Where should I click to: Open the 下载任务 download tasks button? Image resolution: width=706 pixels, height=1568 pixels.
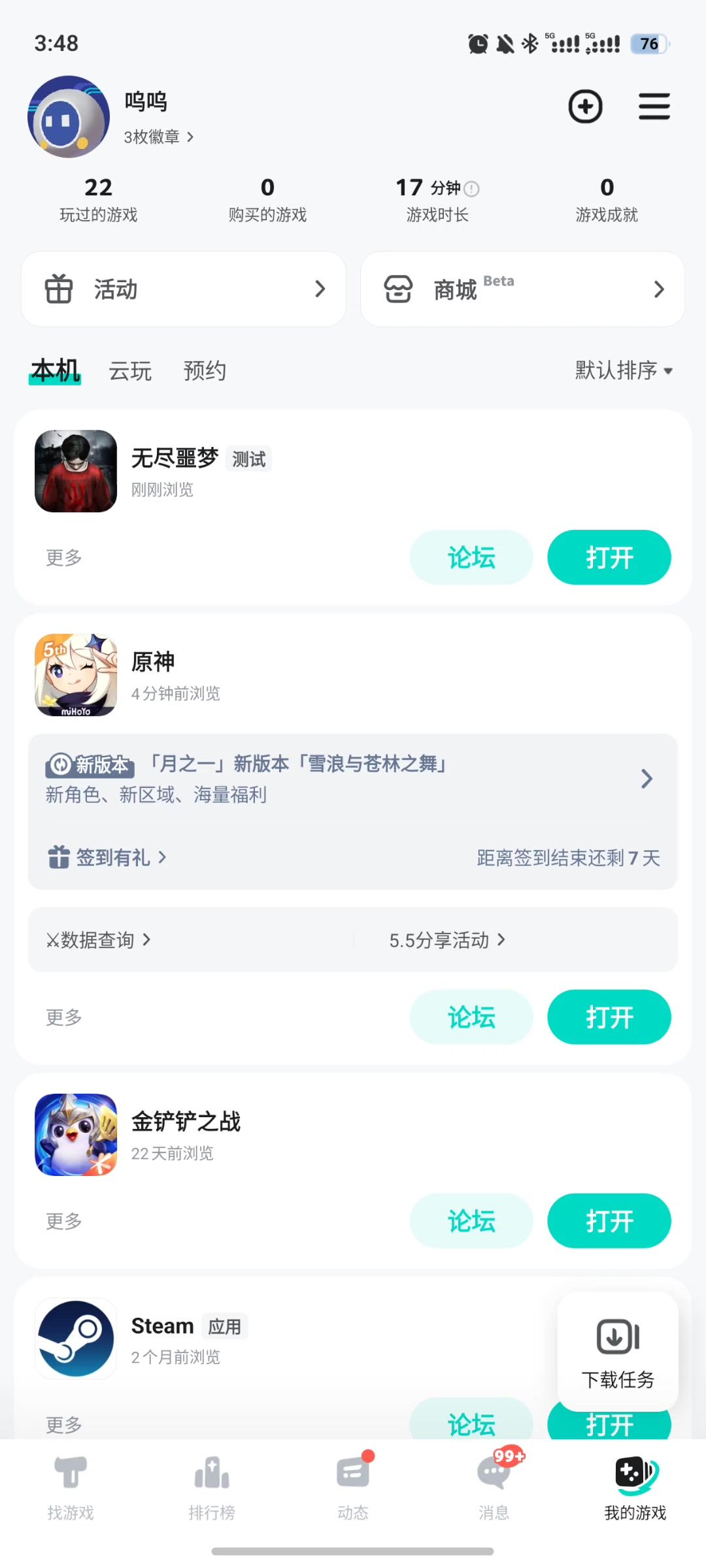(x=618, y=1351)
